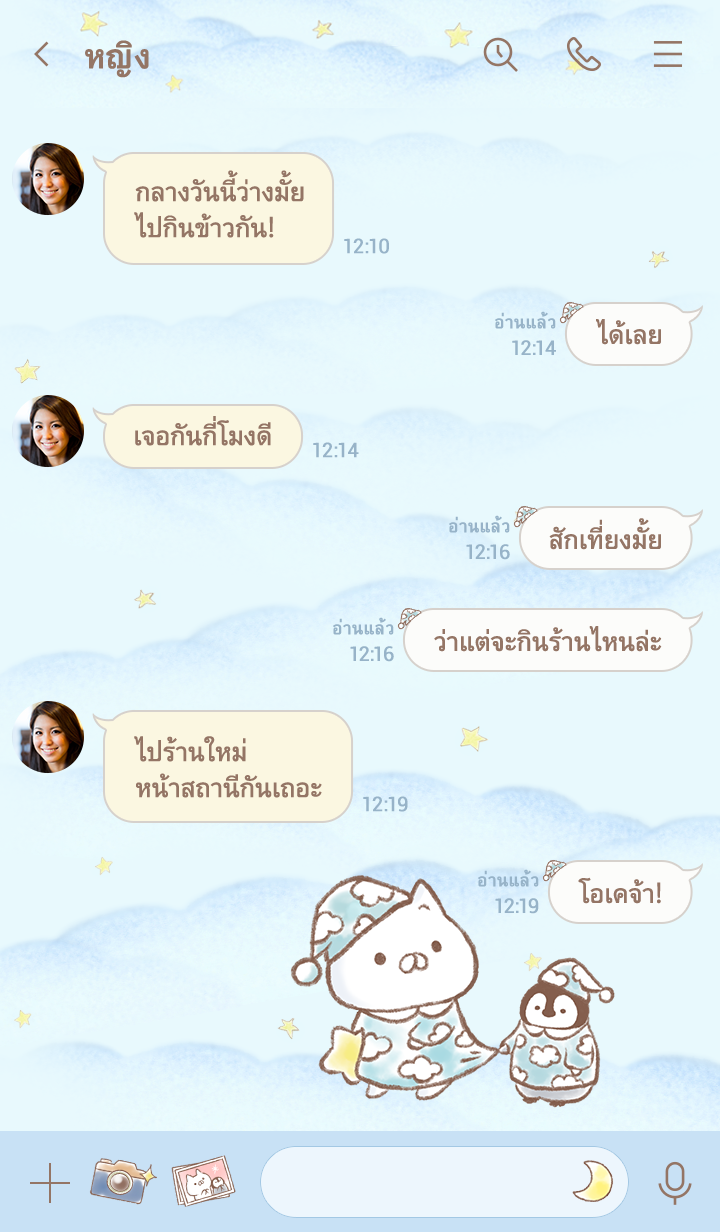Record a voice message with the microphone
720x1232 pixels.
click(675, 1183)
